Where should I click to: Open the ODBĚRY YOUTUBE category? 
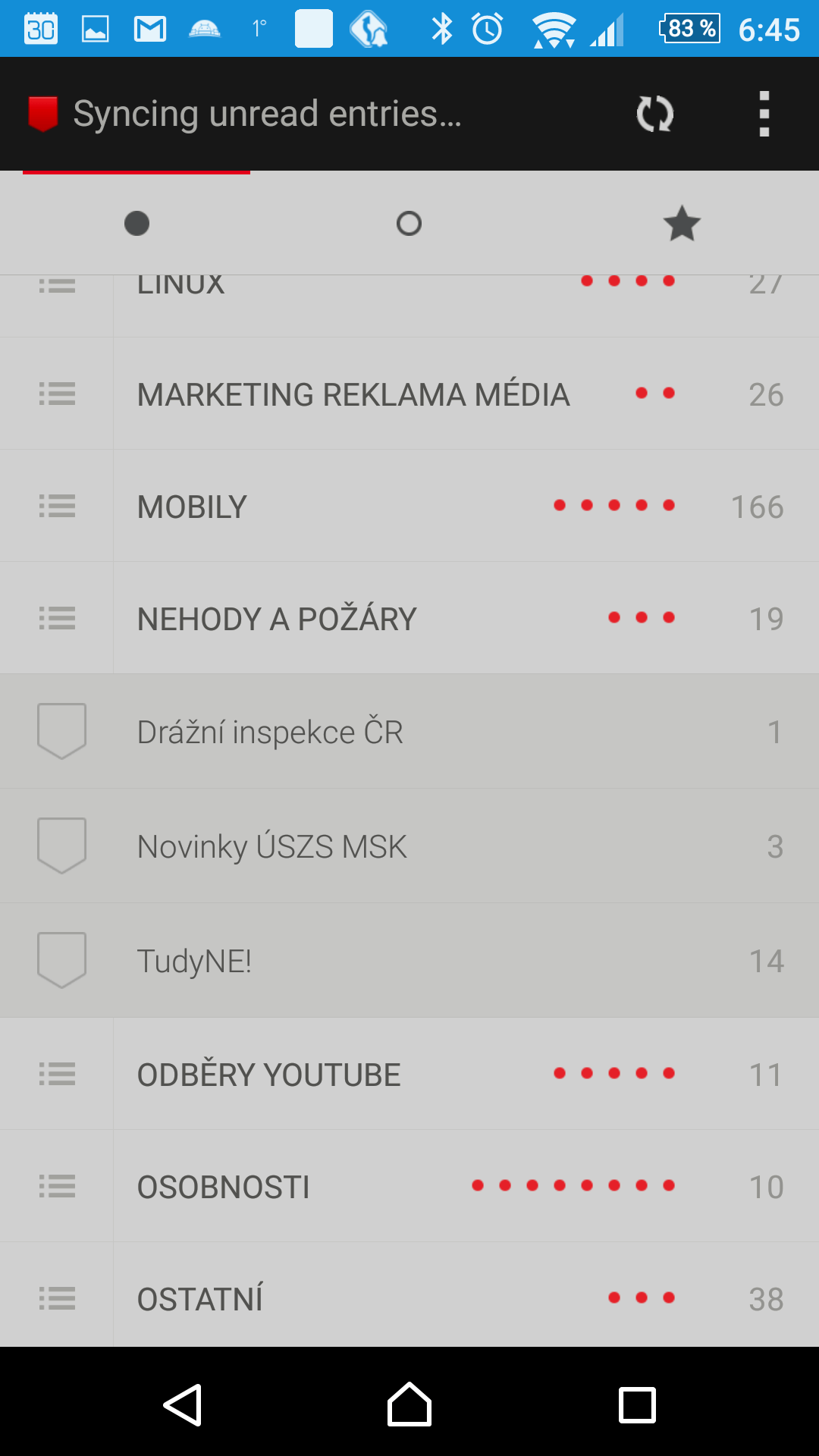point(466,1074)
